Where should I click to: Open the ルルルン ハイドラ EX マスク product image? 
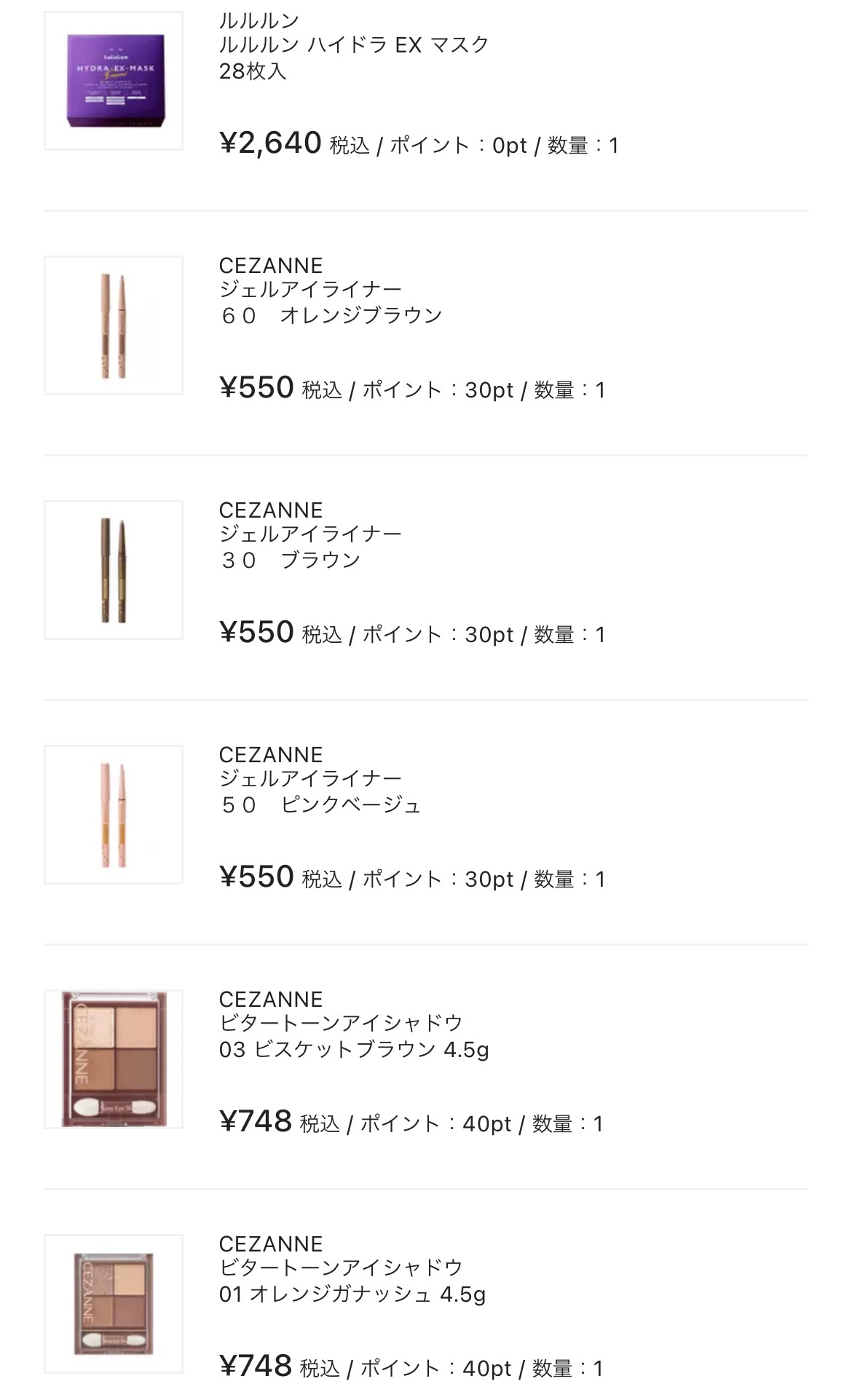(113, 81)
